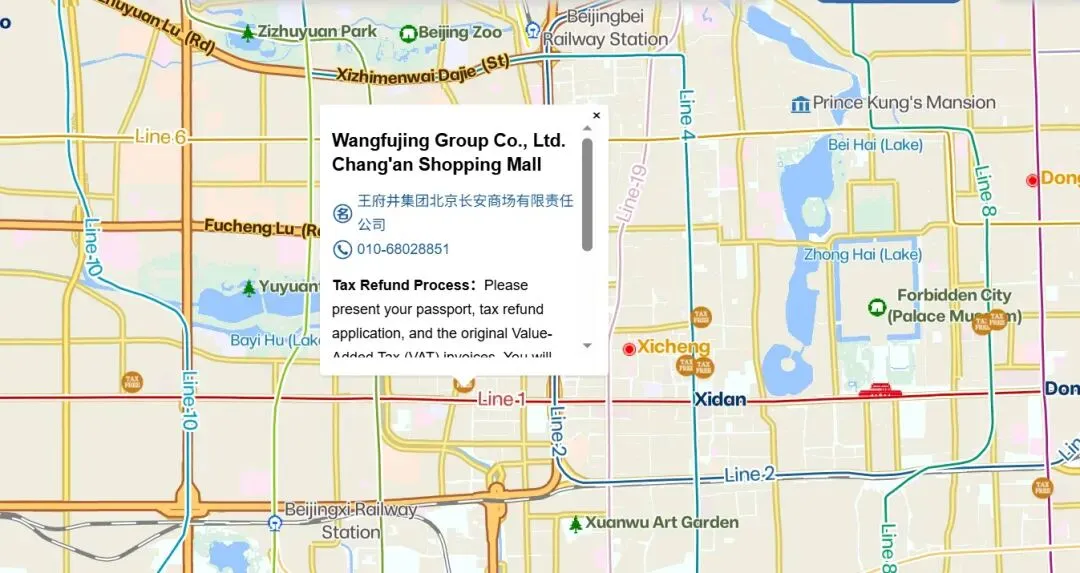Call the phone number 010-68028851
1080x573 pixels.
pos(403,249)
